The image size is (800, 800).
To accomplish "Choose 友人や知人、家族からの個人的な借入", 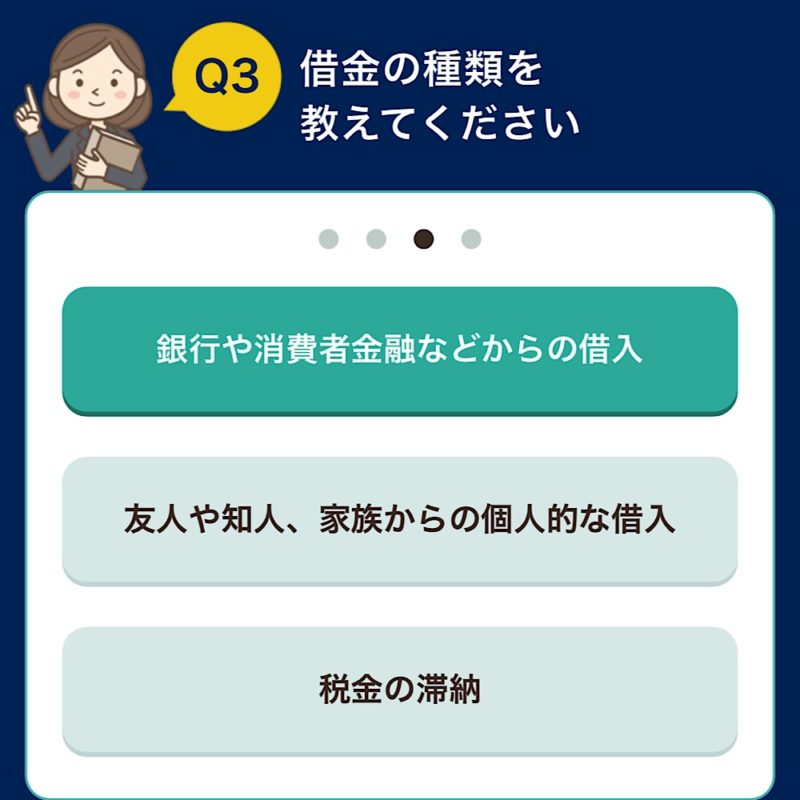I will click(x=400, y=519).
